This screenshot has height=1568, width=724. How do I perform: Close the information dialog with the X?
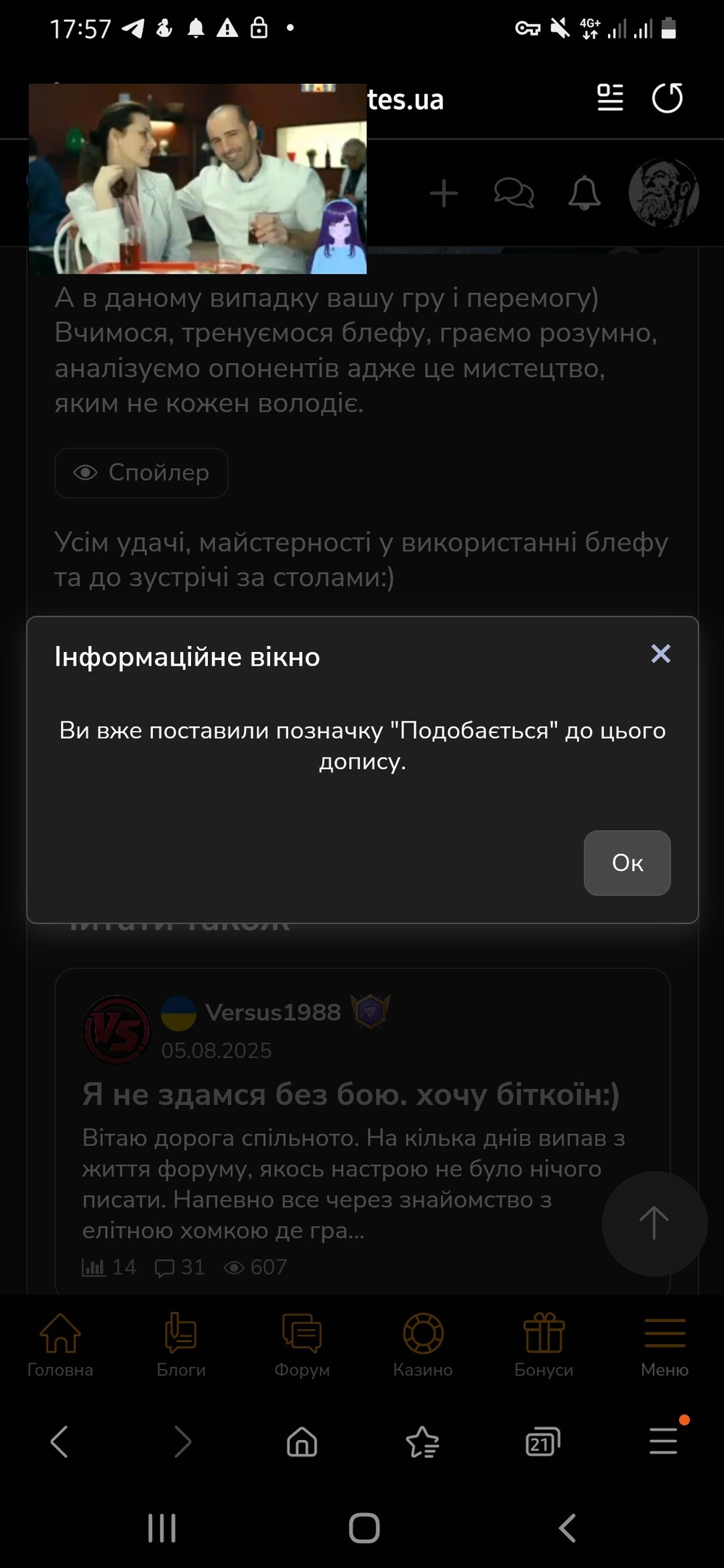660,654
